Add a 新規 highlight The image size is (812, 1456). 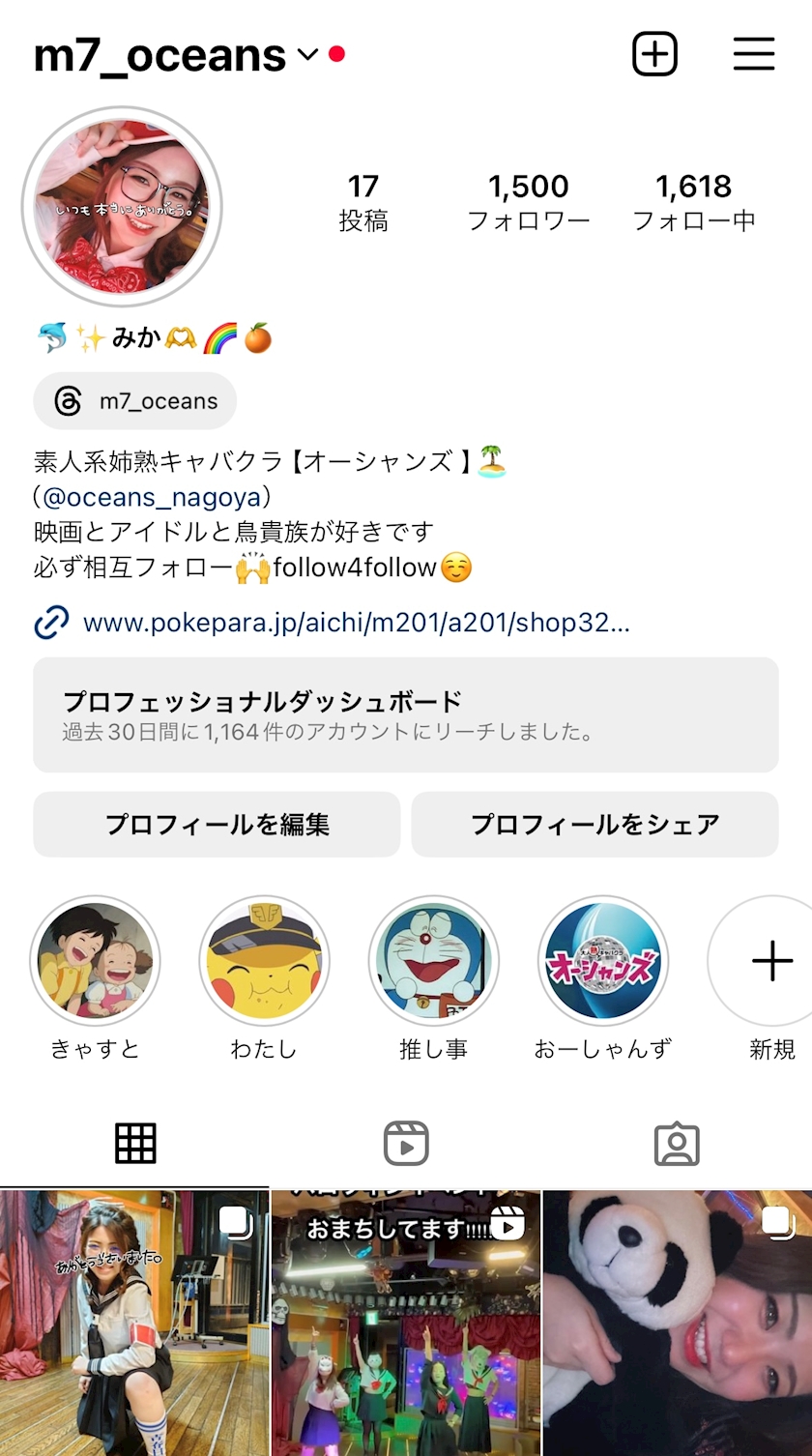[771, 960]
